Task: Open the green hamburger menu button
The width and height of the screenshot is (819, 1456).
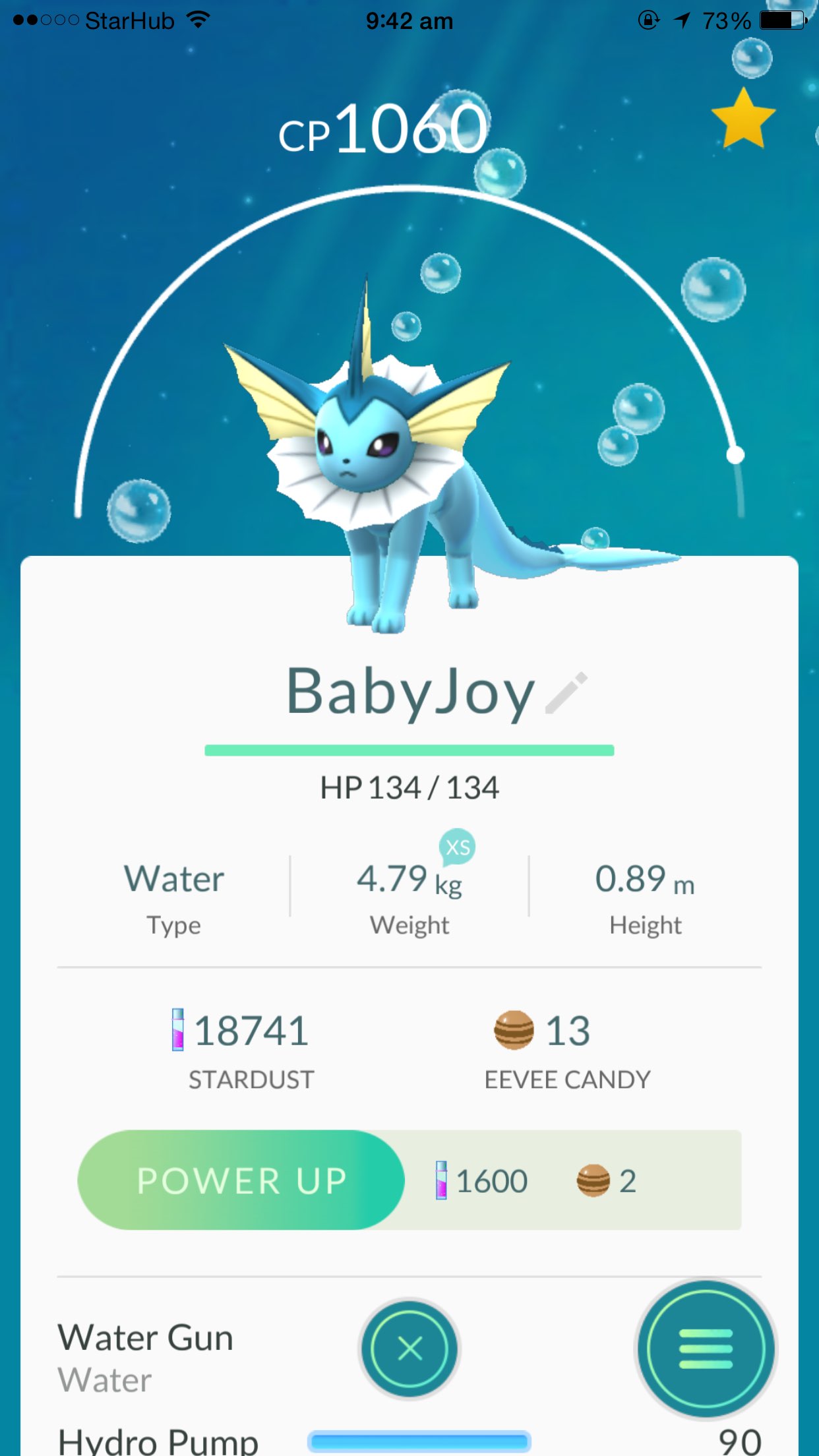Action: 706,1349
